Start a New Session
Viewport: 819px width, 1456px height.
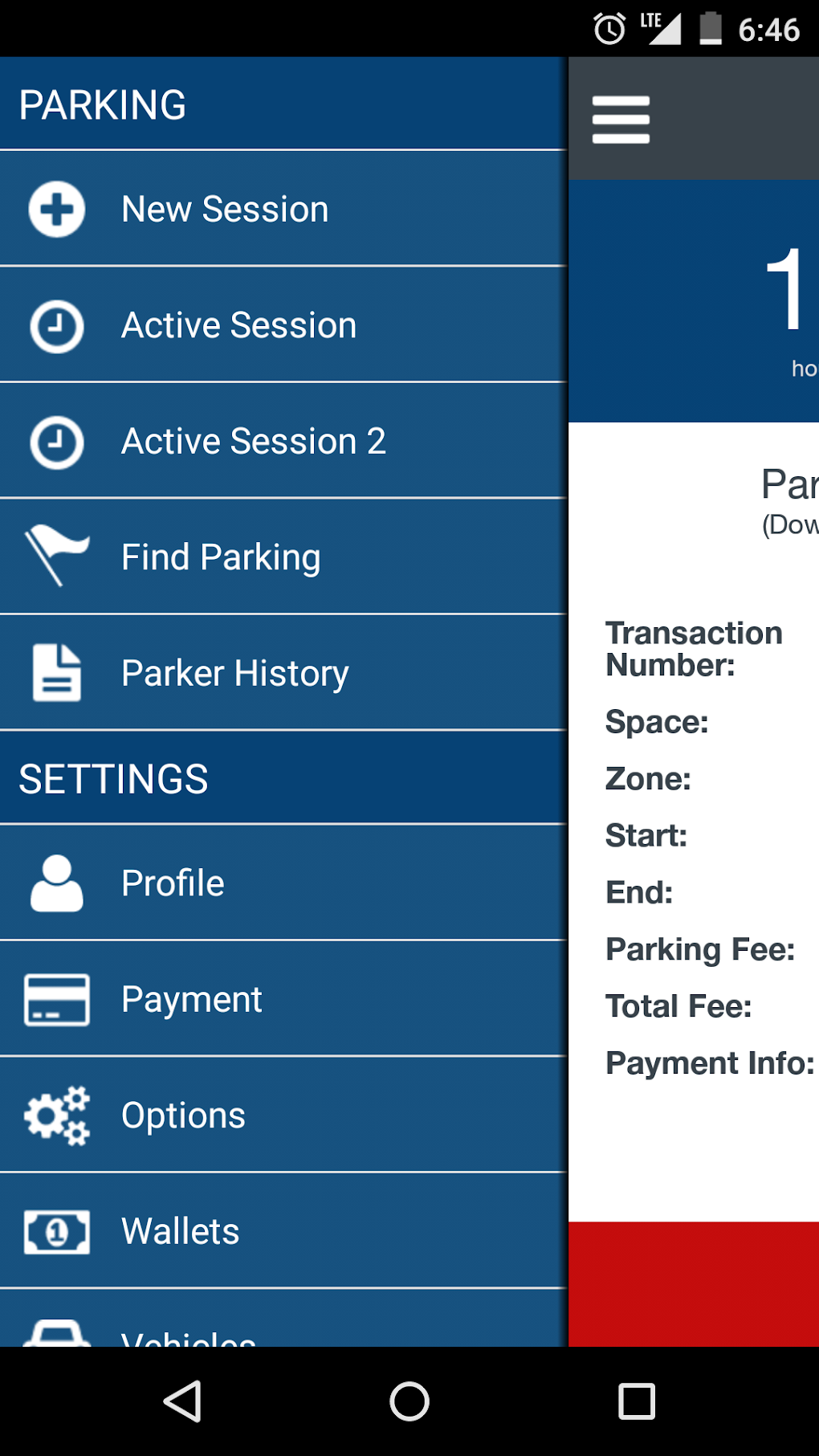point(283,209)
